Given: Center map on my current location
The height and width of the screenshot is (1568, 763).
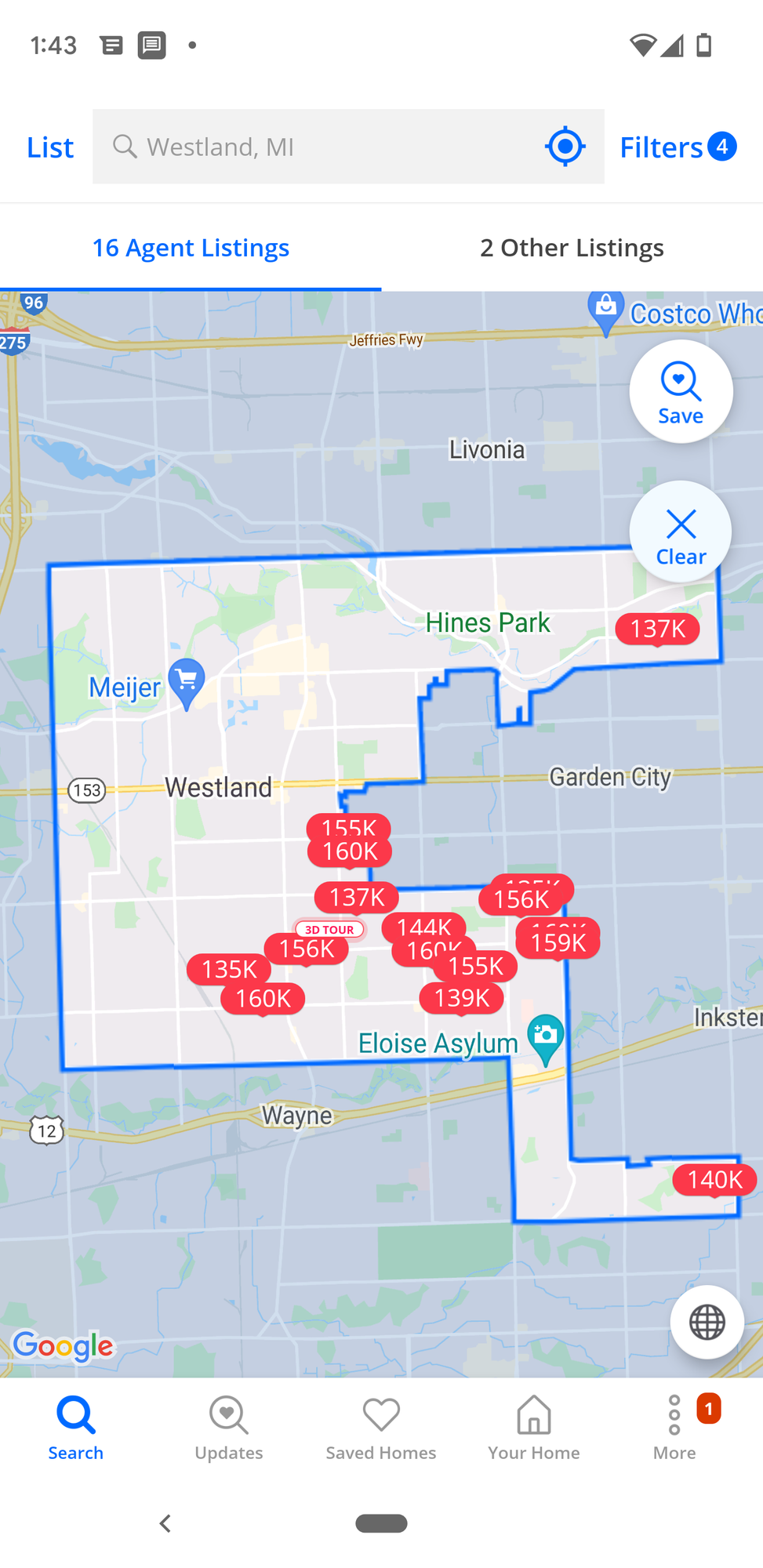Looking at the screenshot, I should tap(565, 147).
